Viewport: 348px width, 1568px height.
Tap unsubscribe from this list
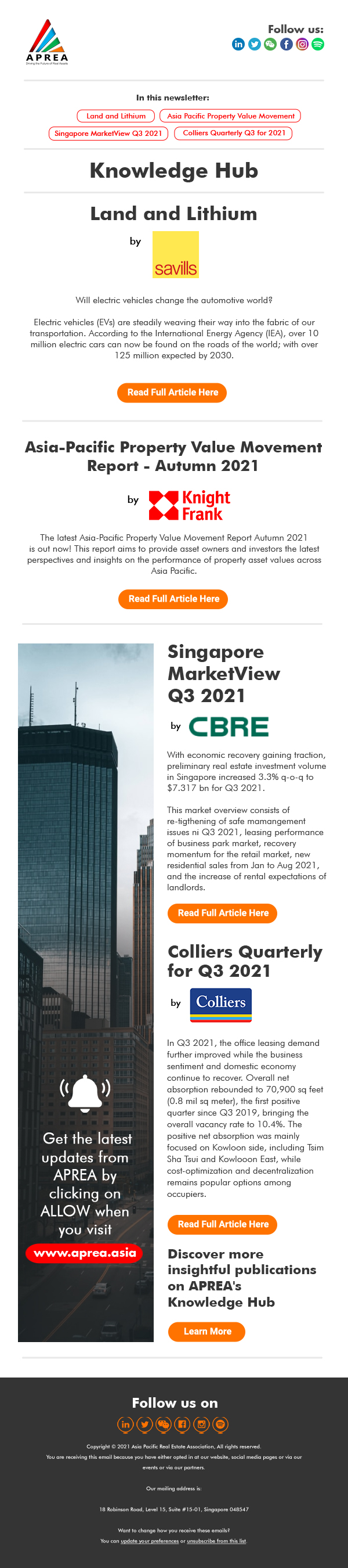tap(216, 1541)
